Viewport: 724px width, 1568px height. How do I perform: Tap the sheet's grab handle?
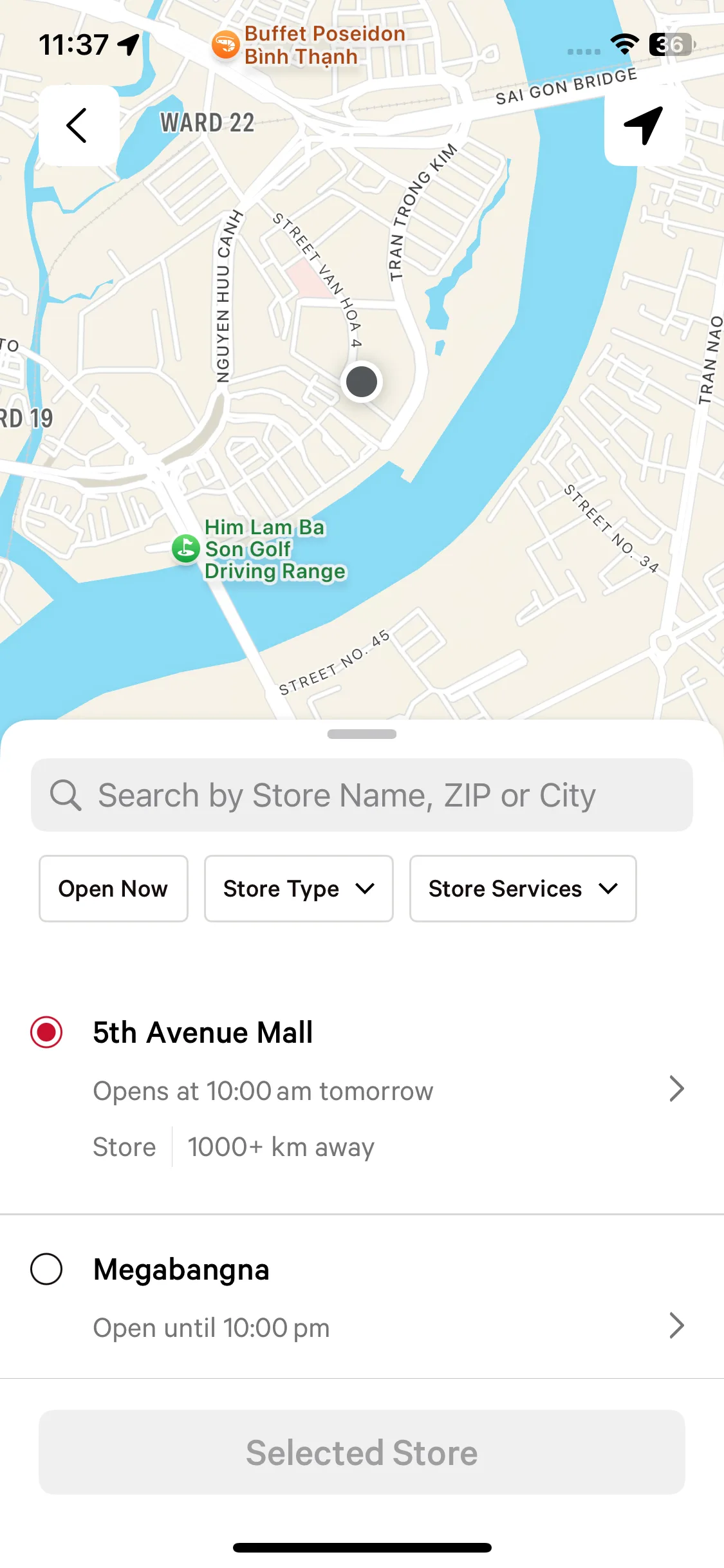(x=362, y=734)
